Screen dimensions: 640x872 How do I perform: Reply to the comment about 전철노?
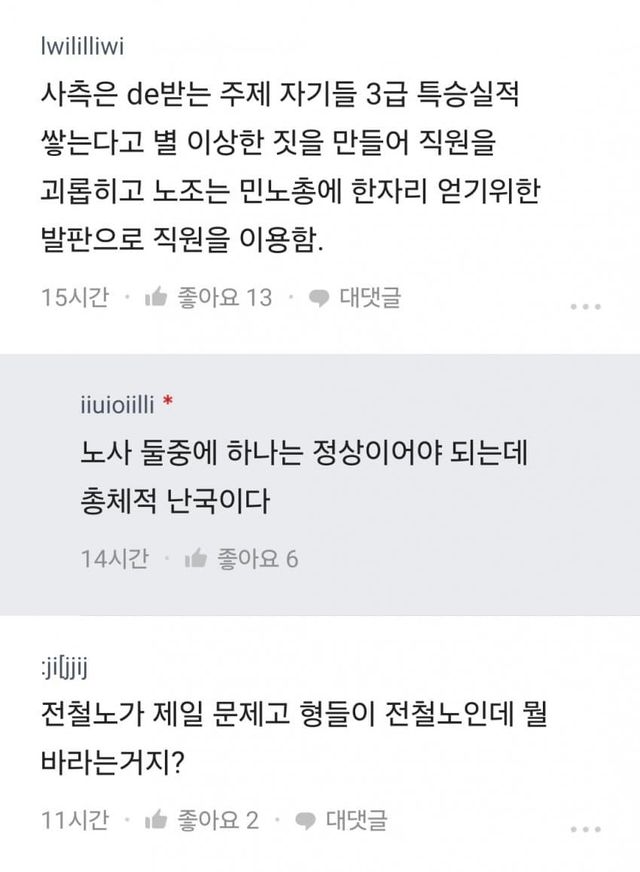(342, 820)
